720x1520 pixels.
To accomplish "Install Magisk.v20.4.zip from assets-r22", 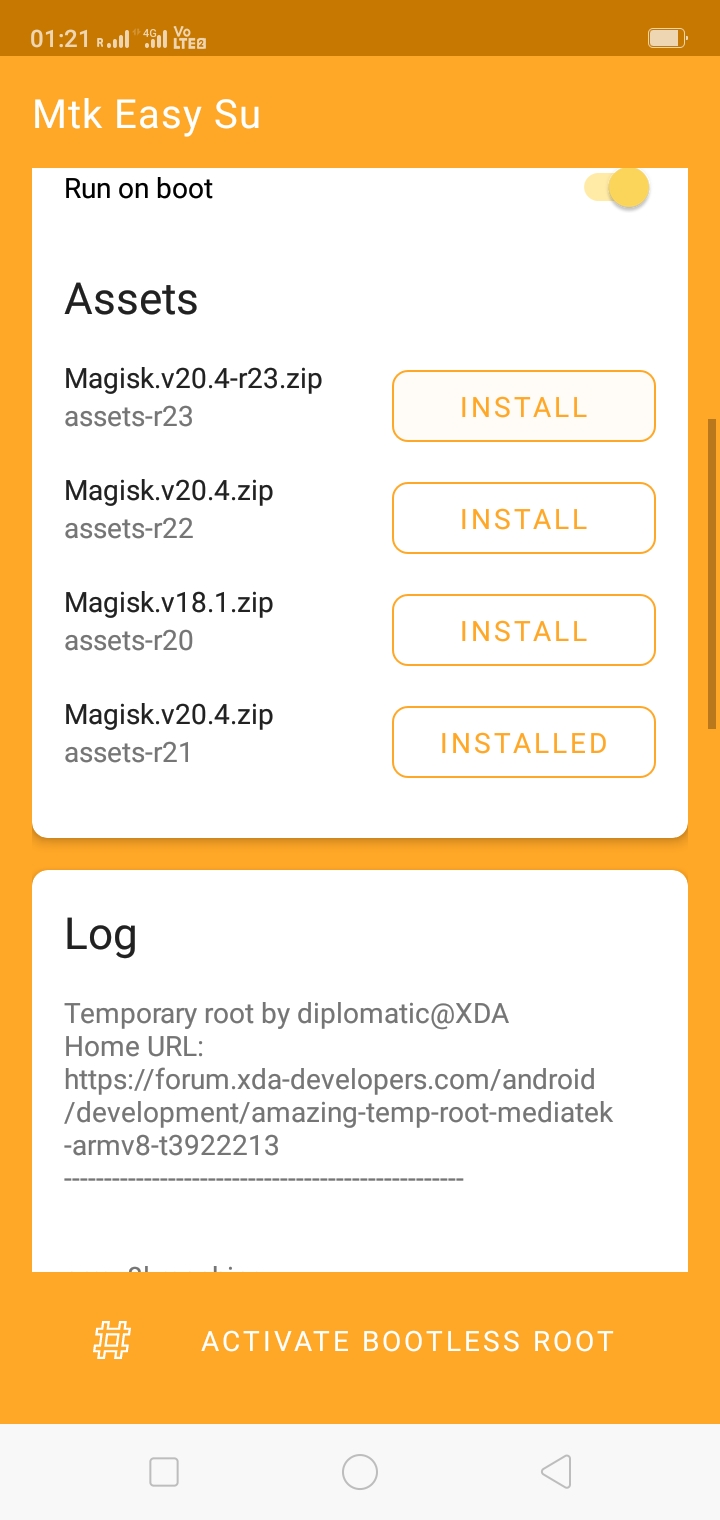I will click(523, 518).
